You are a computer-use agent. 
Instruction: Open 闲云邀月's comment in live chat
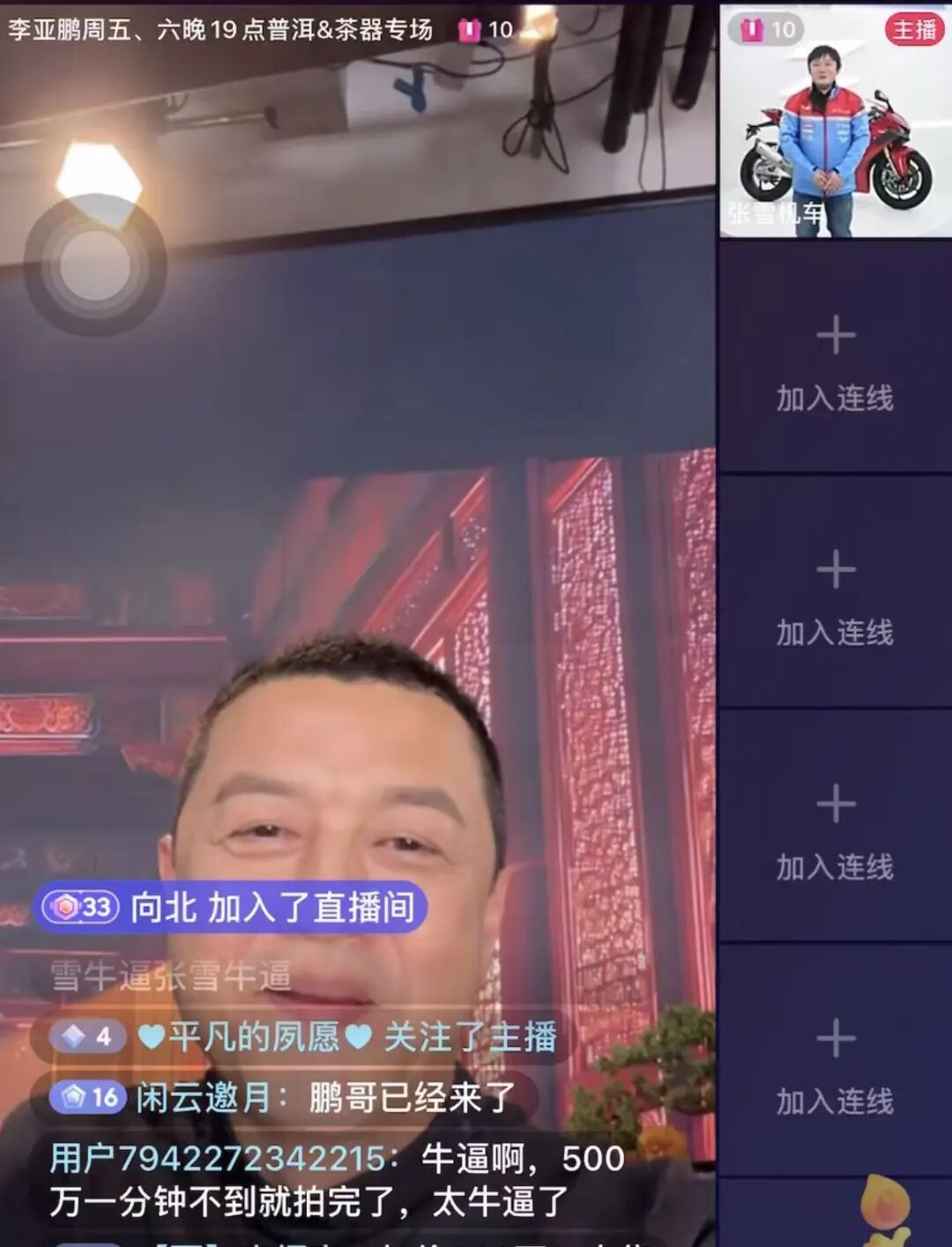pyautogui.click(x=284, y=1097)
